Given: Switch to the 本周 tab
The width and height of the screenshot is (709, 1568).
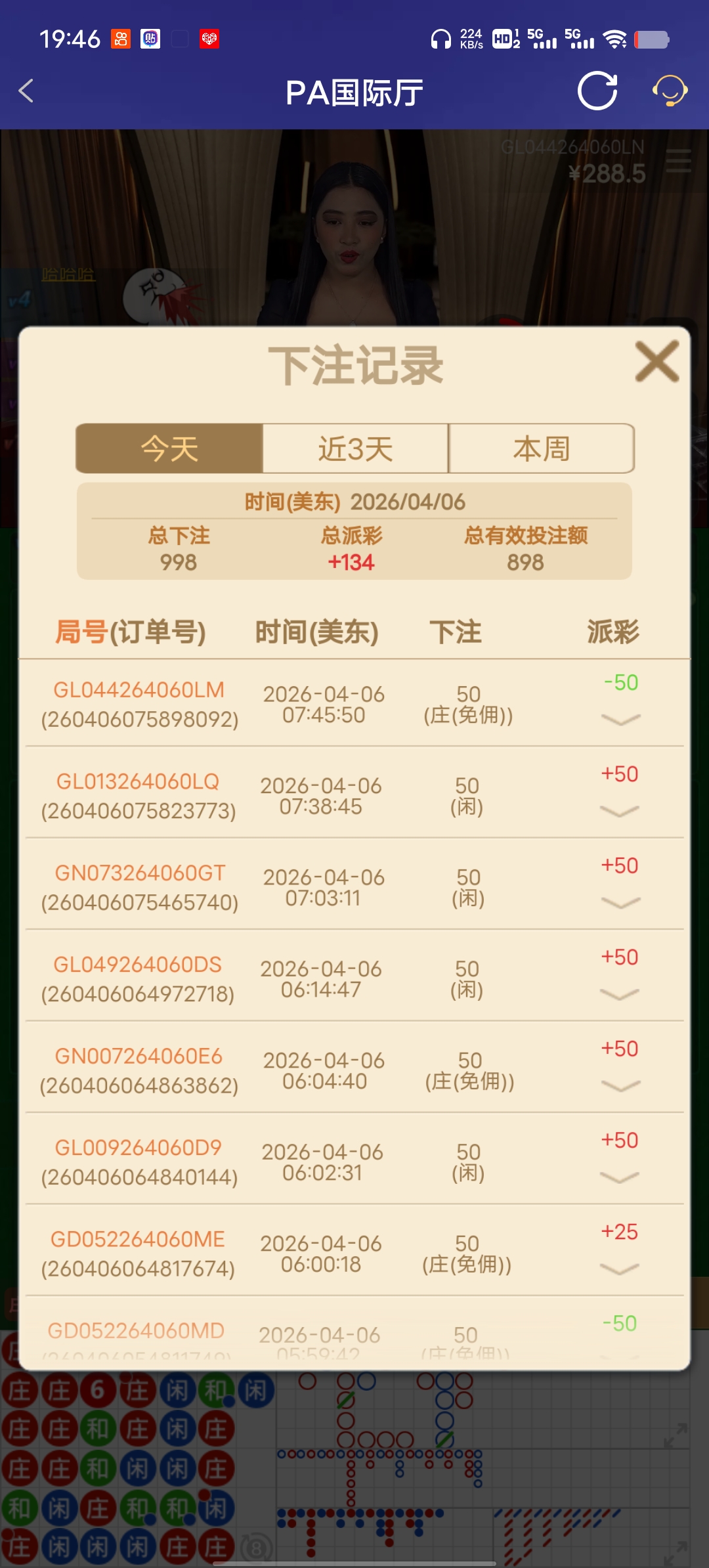Looking at the screenshot, I should click(541, 448).
